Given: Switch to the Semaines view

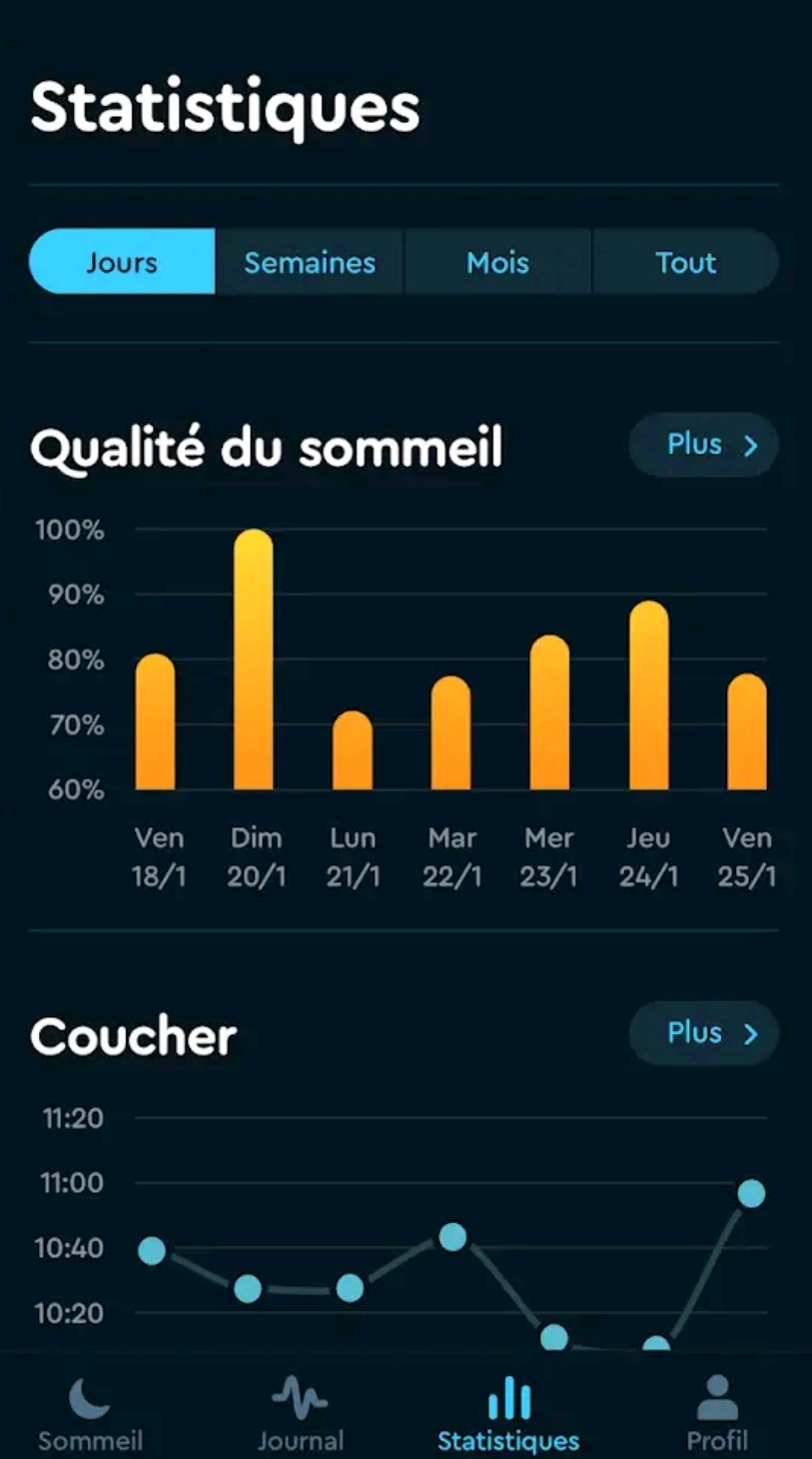Looking at the screenshot, I should 310,262.
